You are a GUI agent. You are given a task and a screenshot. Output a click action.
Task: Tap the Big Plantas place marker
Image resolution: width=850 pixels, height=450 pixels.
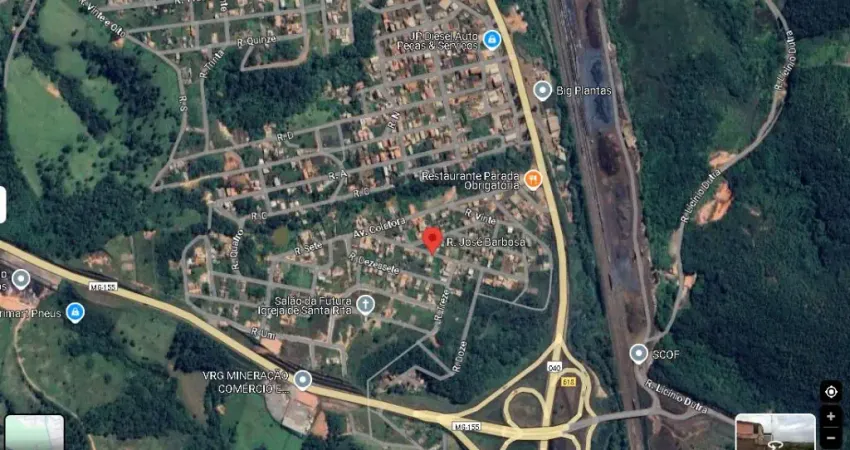542,91
